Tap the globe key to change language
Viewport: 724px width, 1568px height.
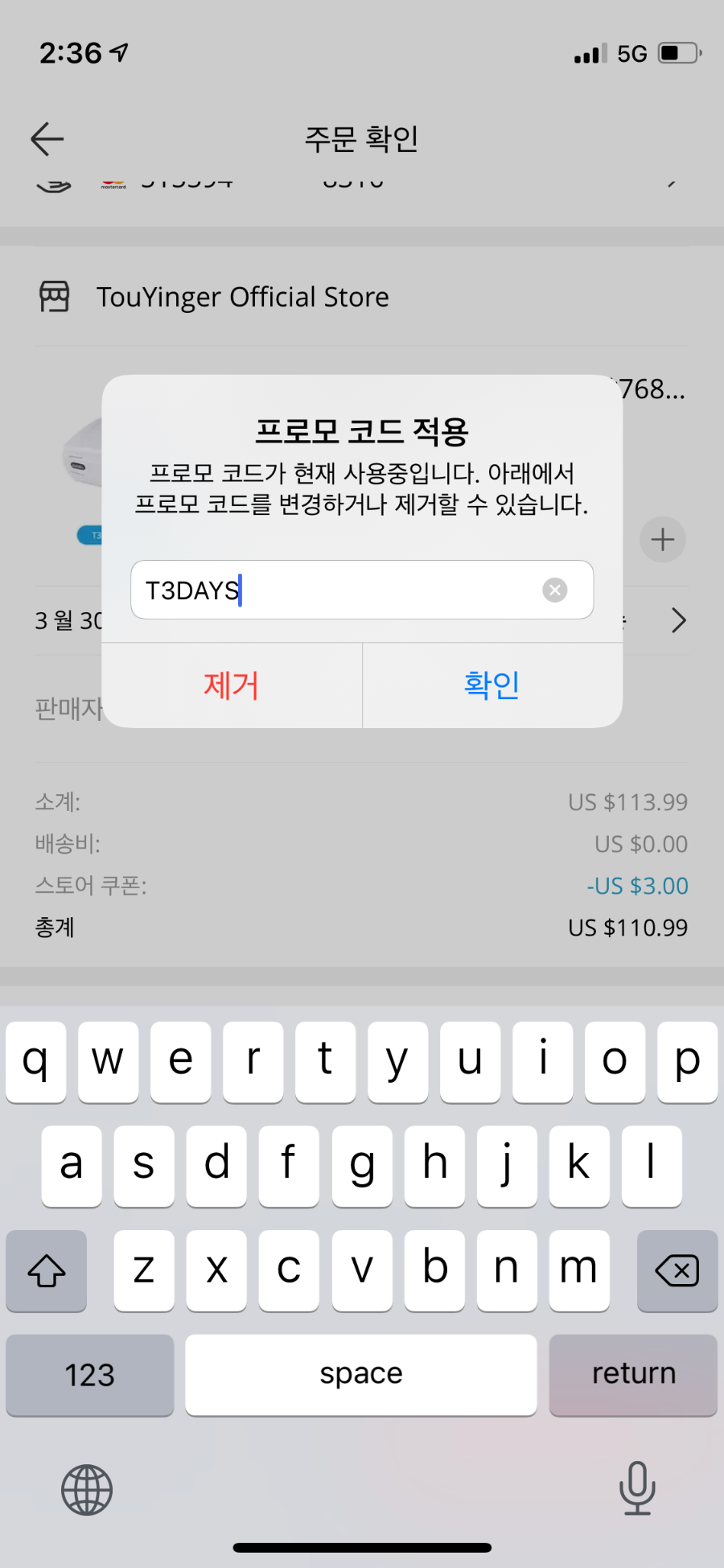pos(87,1490)
